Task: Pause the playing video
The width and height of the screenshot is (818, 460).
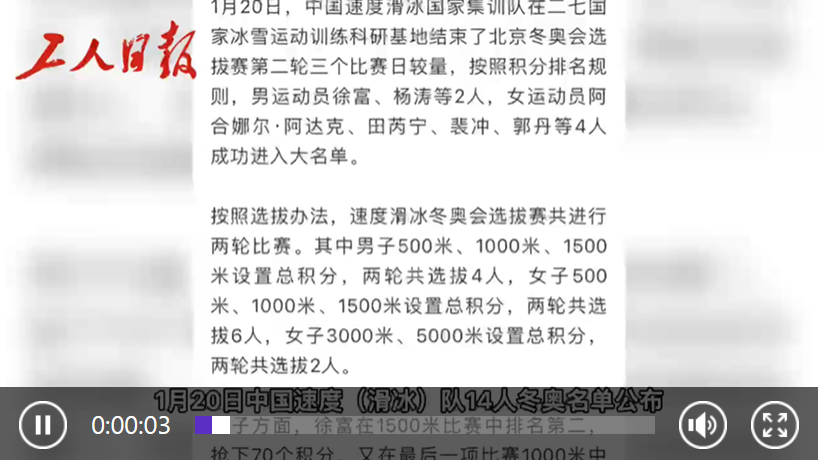Action: pyautogui.click(x=43, y=425)
